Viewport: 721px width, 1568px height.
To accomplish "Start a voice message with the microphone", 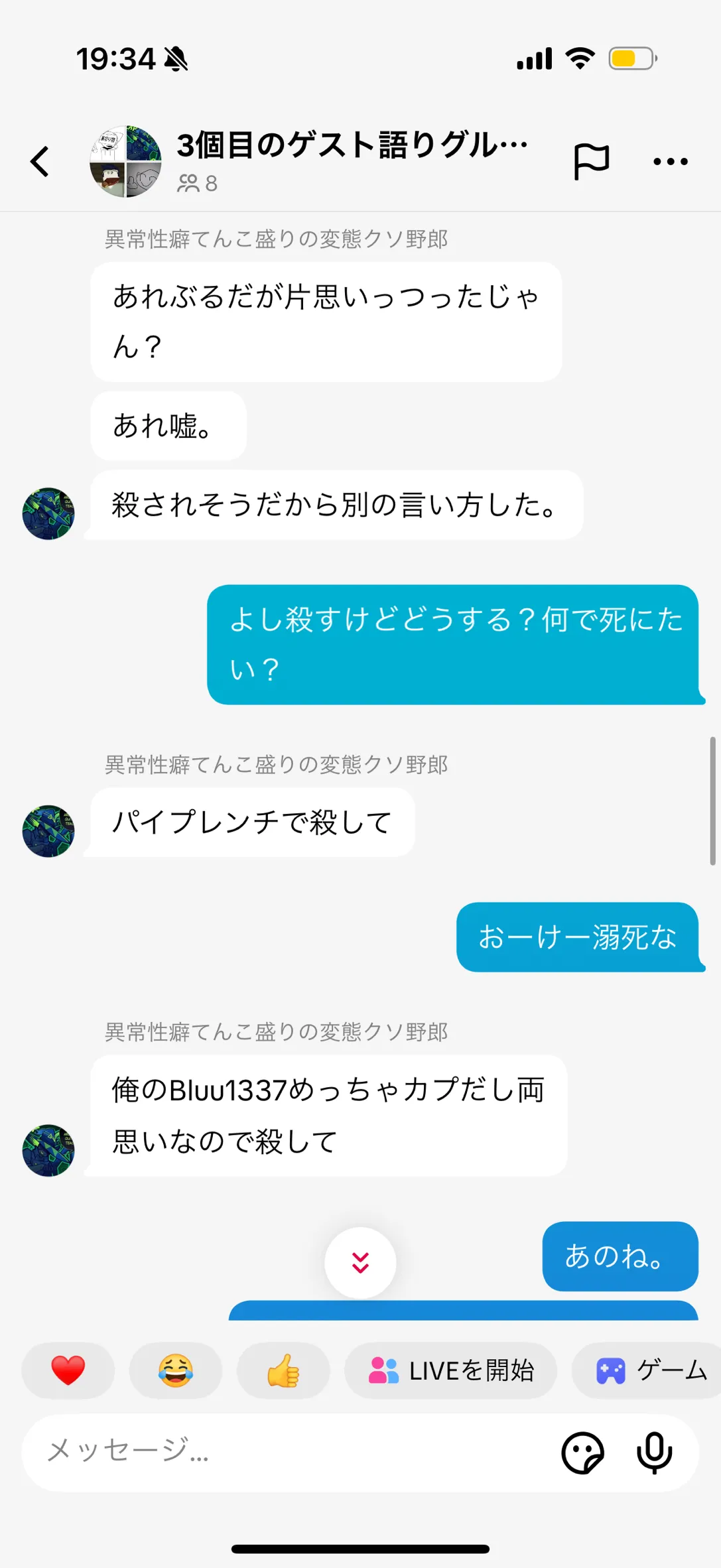I will [654, 1453].
